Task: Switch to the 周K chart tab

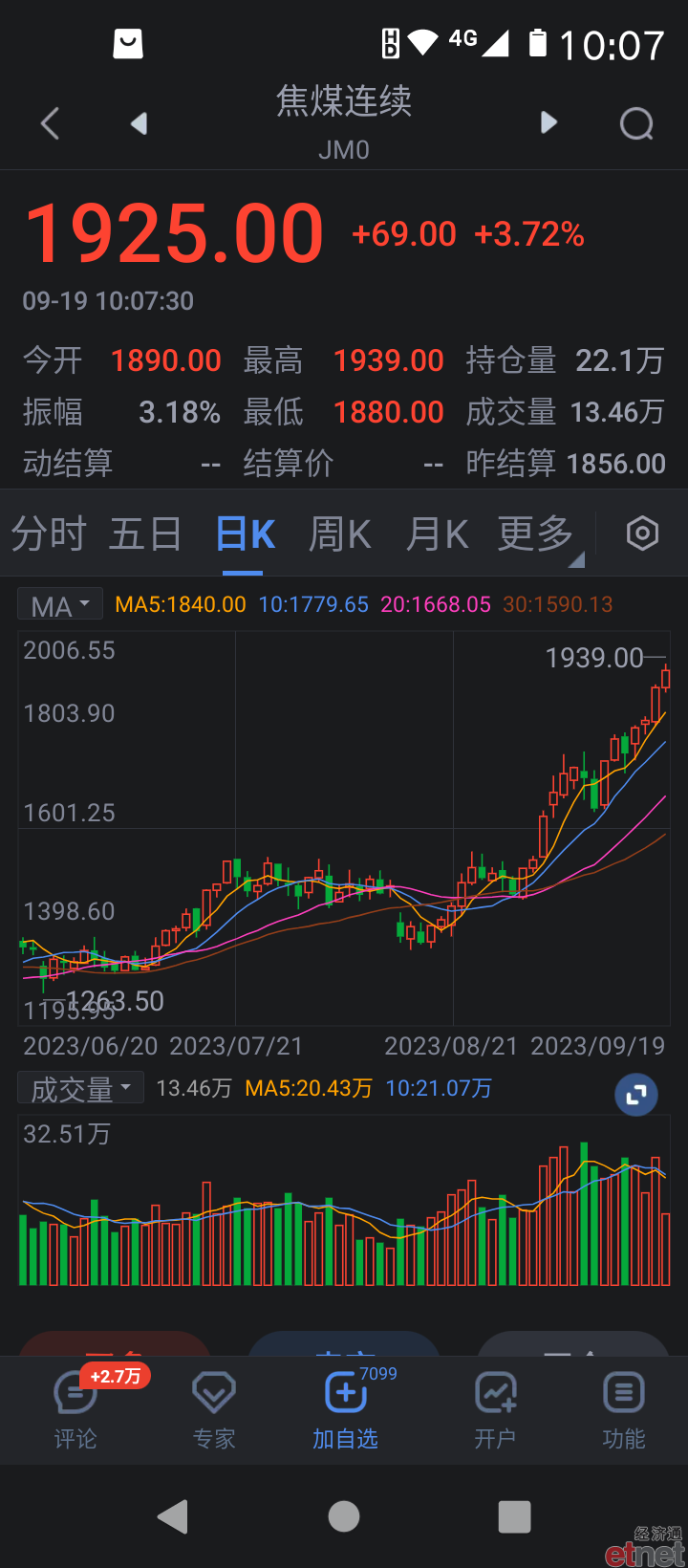Action: pos(340,534)
